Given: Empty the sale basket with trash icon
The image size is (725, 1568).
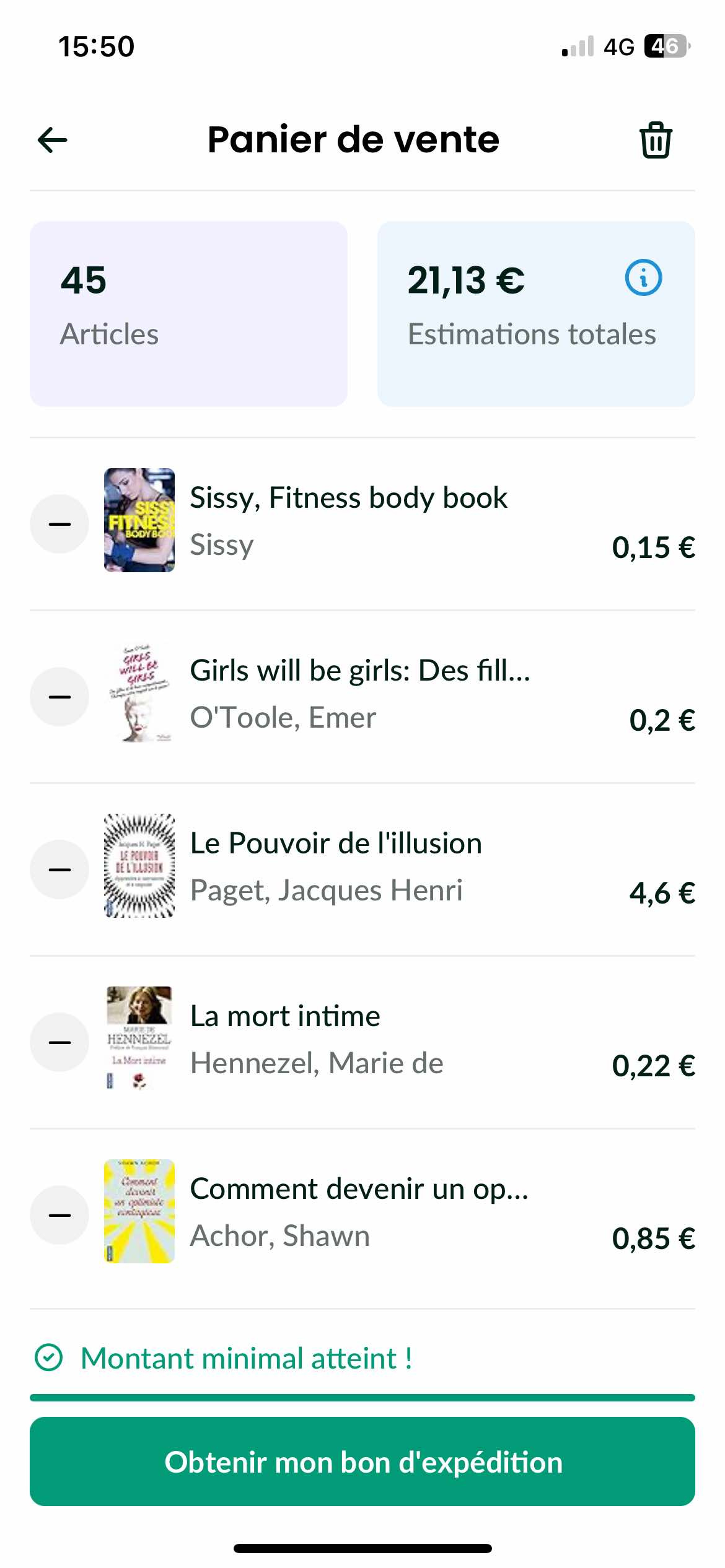Looking at the screenshot, I should click(x=656, y=140).
